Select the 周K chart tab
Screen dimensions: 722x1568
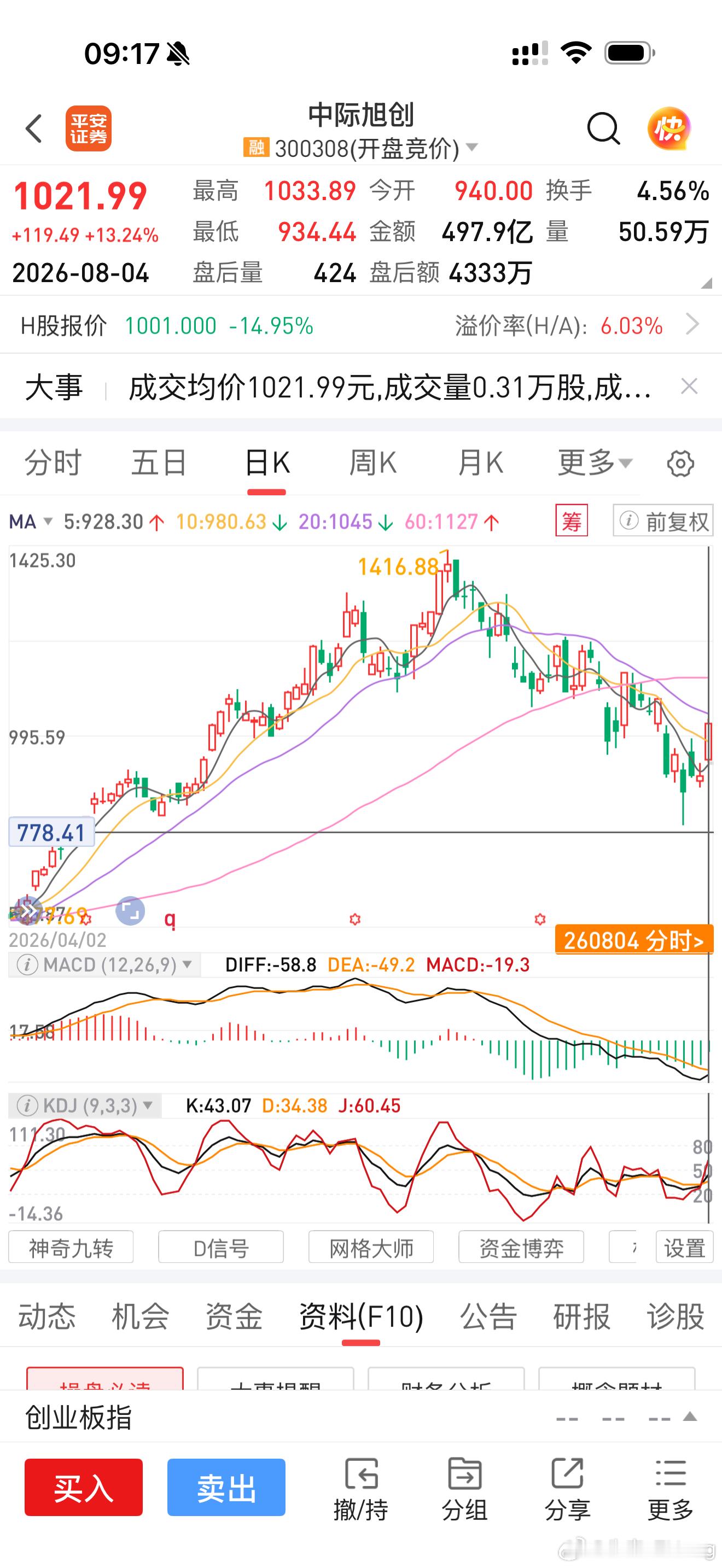pos(372,463)
